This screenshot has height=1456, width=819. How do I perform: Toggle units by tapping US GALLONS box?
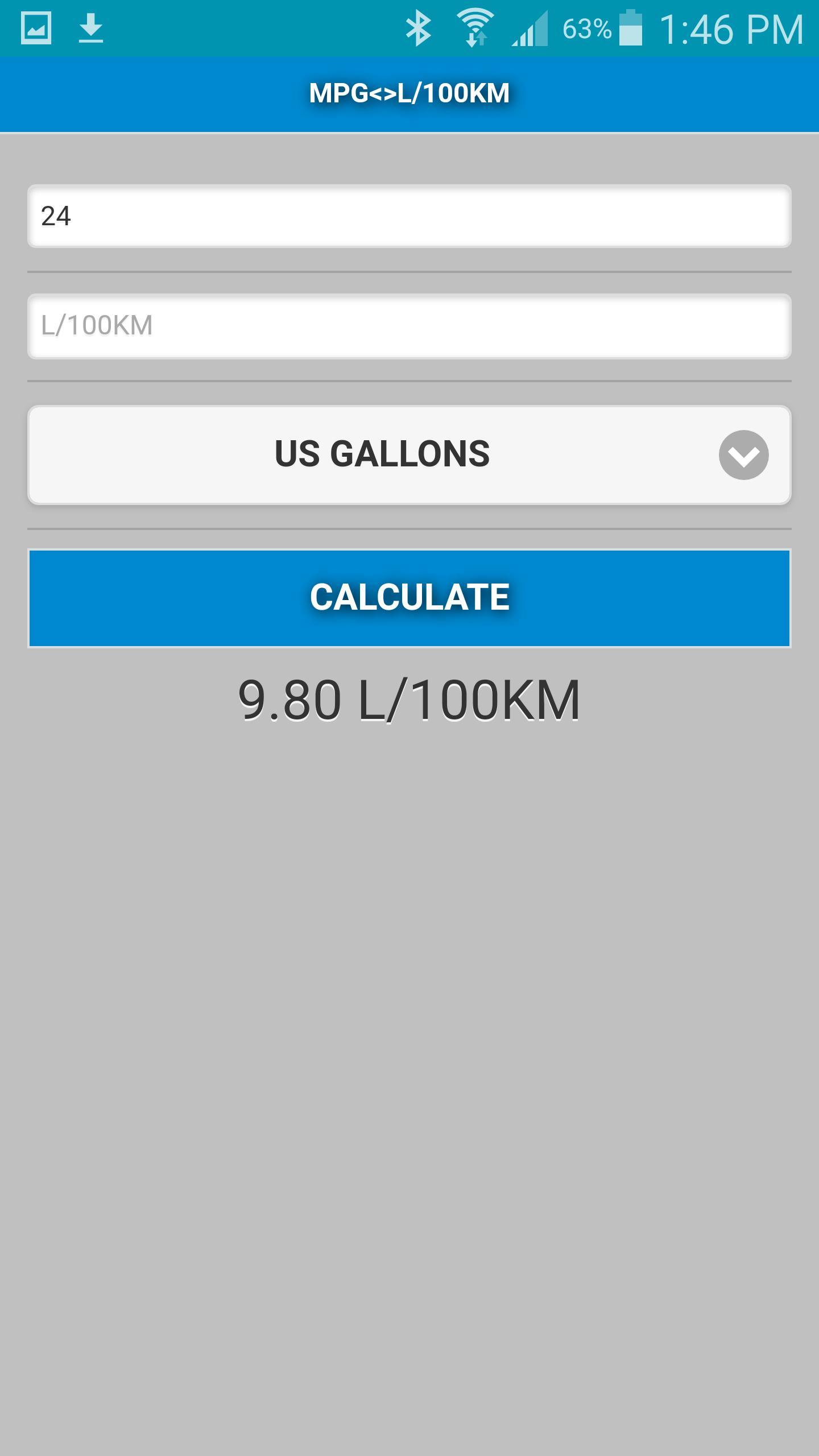coord(409,454)
